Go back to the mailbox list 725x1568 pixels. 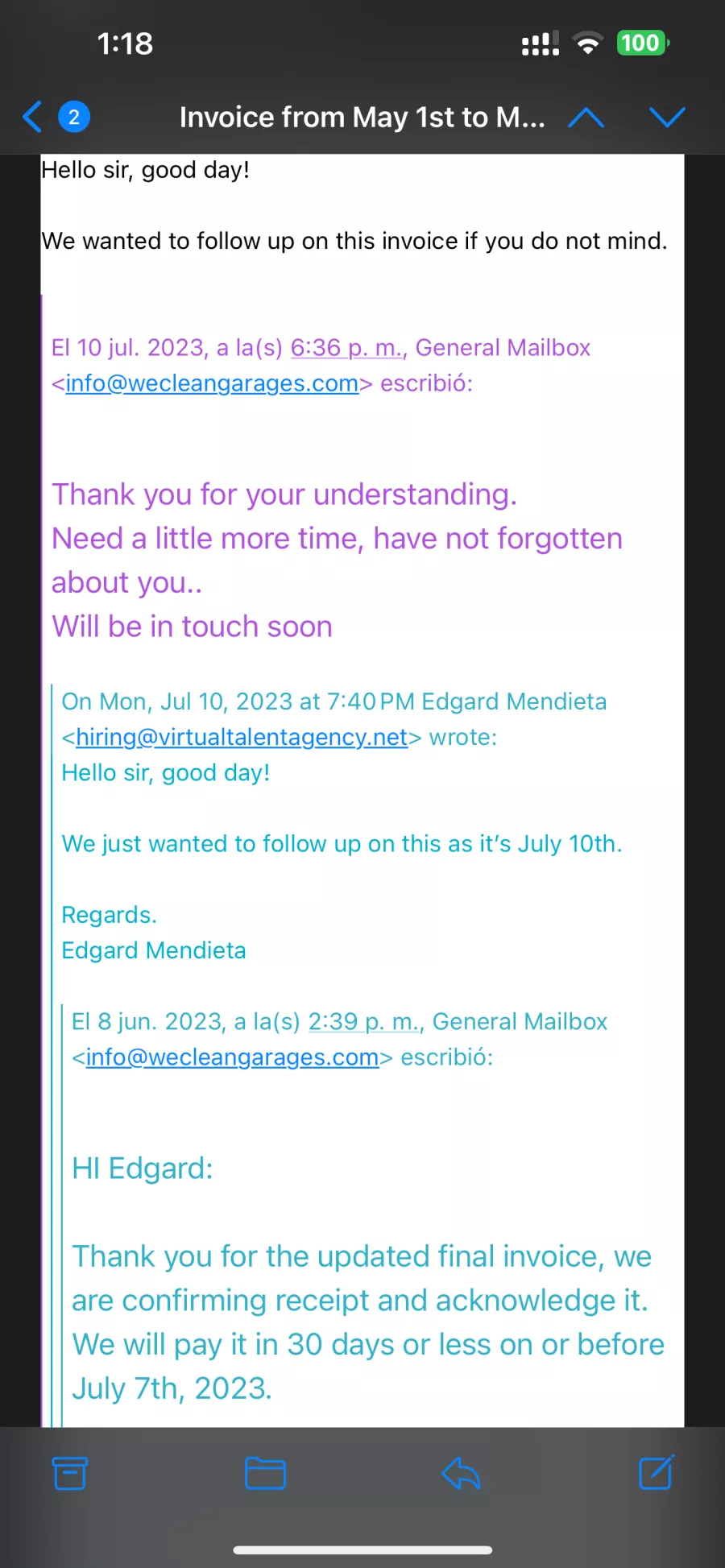coord(34,117)
